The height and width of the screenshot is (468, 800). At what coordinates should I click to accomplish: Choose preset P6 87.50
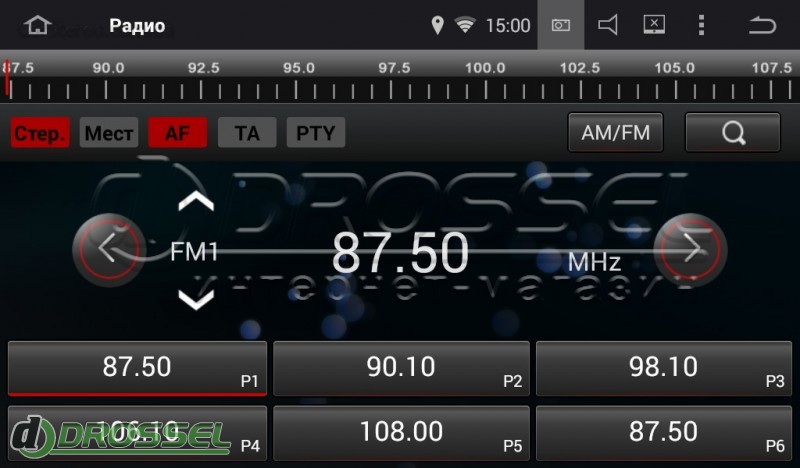663,432
